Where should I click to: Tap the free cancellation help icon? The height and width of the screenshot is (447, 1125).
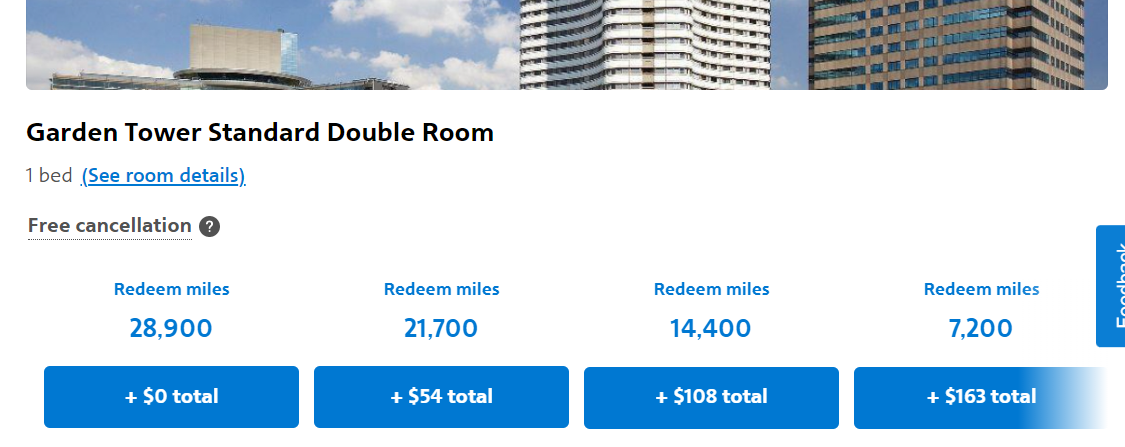(x=209, y=226)
